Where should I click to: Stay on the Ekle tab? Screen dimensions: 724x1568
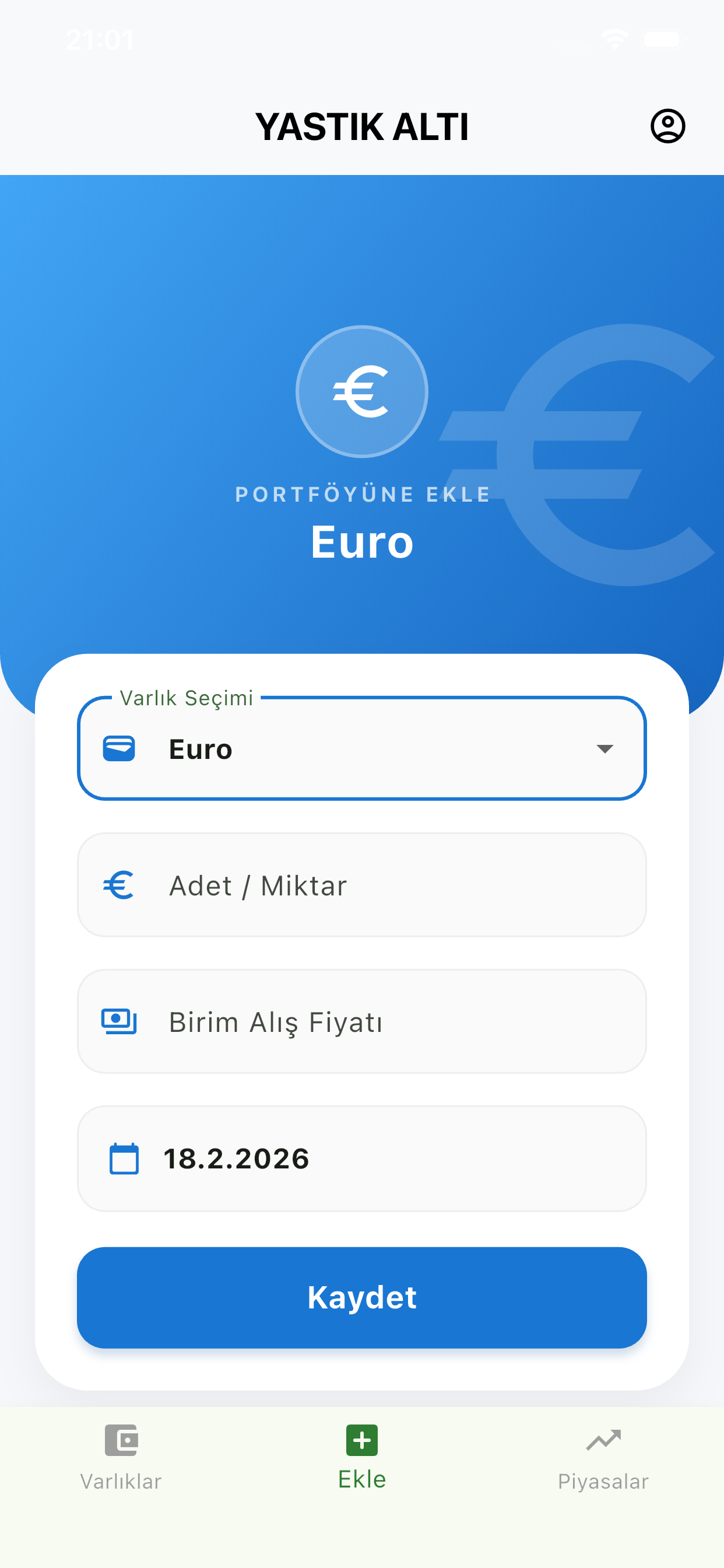pos(362,1461)
